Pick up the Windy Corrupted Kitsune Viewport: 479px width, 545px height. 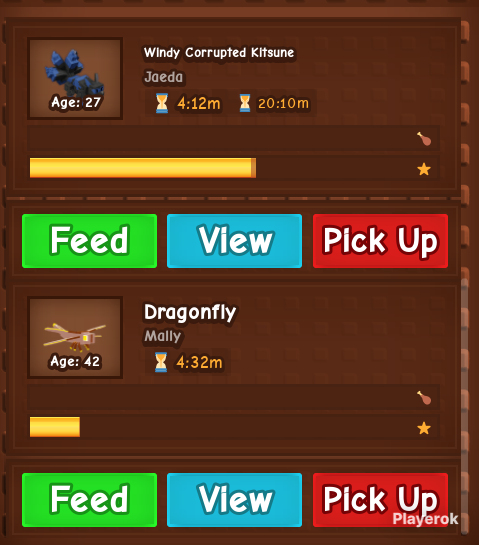tap(380, 241)
